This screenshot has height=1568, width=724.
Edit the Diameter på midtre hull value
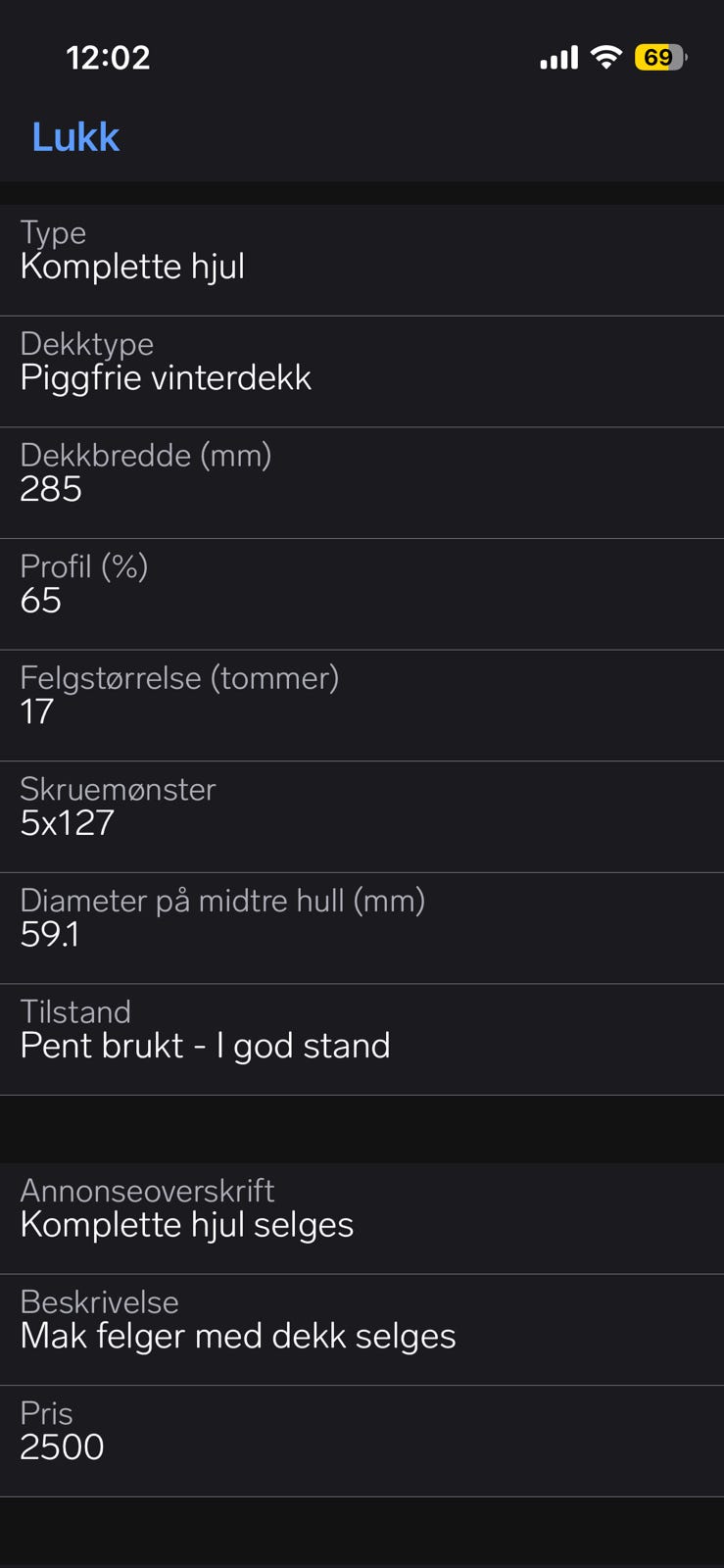pyautogui.click(x=362, y=917)
